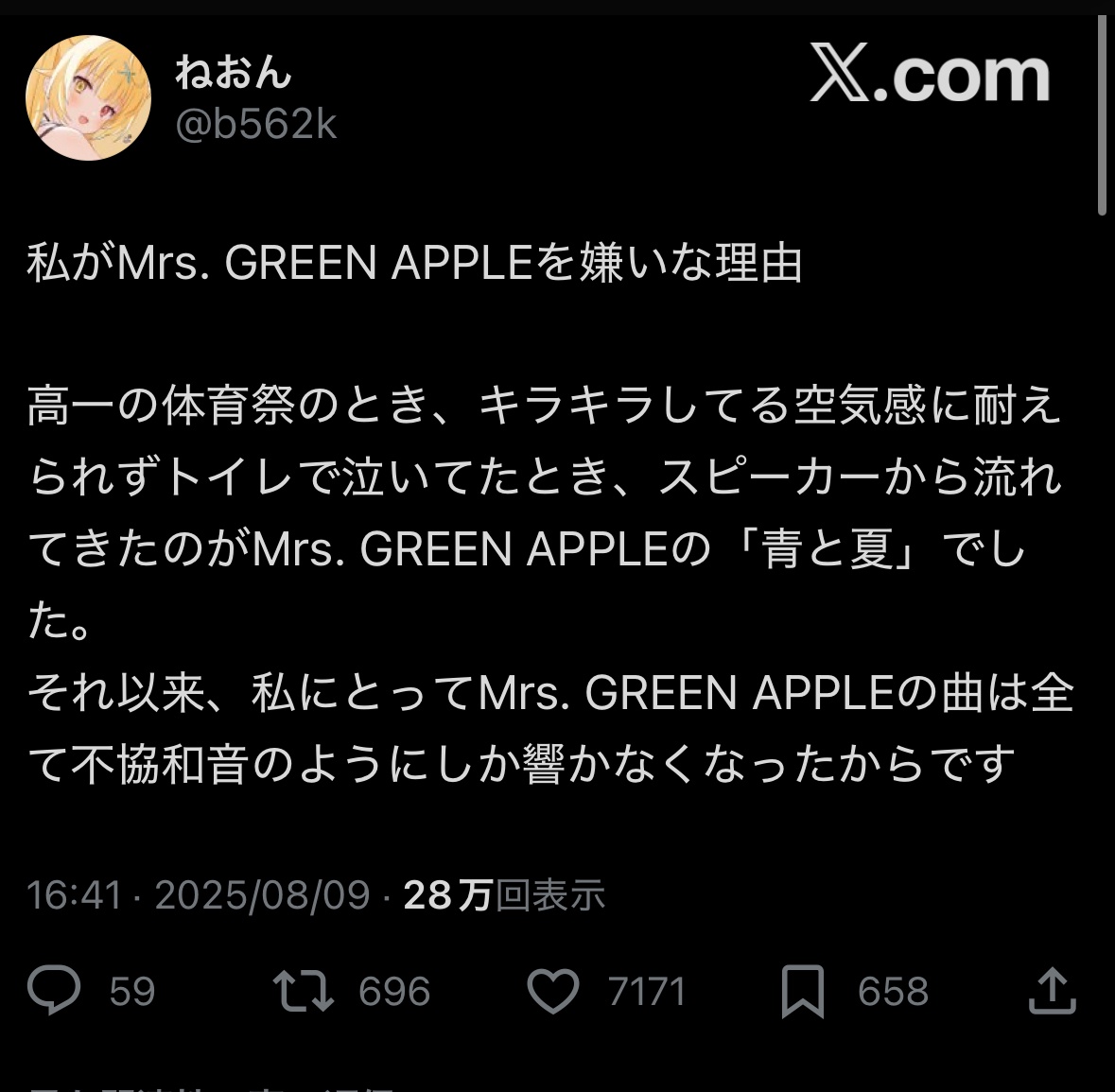Repost this Mrs. GREEN APPLE post
This screenshot has width=1115, height=1092.
(303, 990)
